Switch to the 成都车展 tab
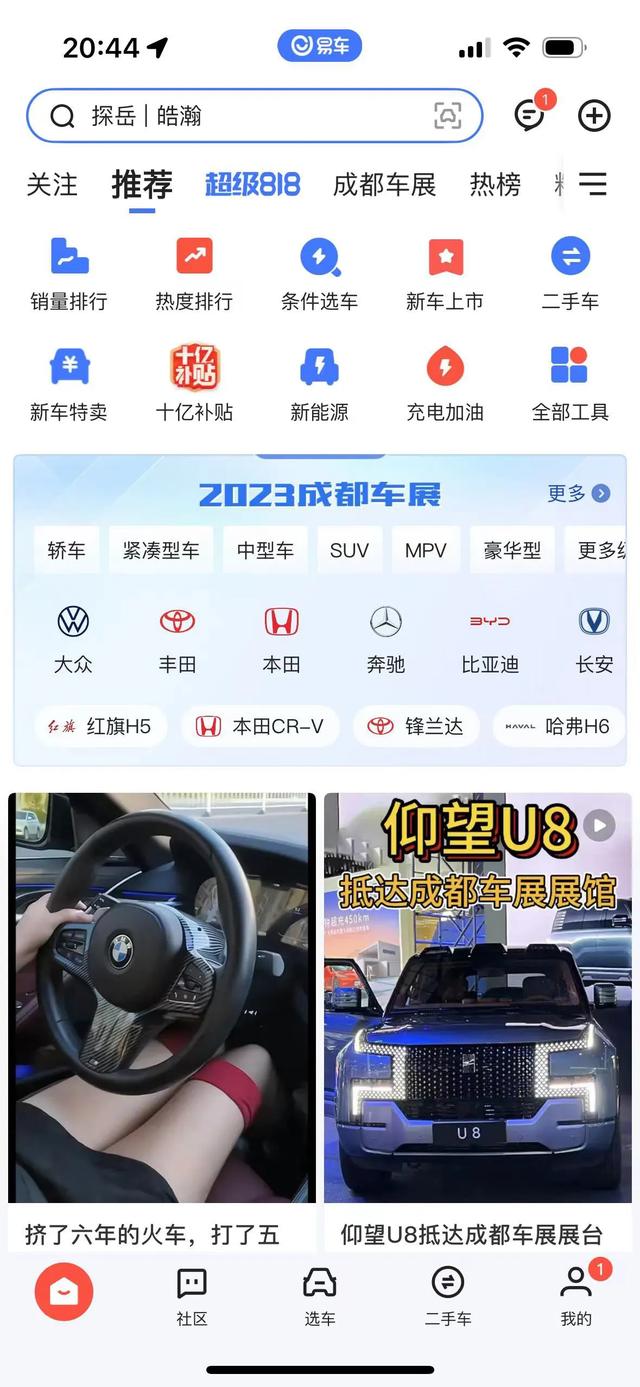Viewport: 640px width, 1387px height. pos(384,184)
